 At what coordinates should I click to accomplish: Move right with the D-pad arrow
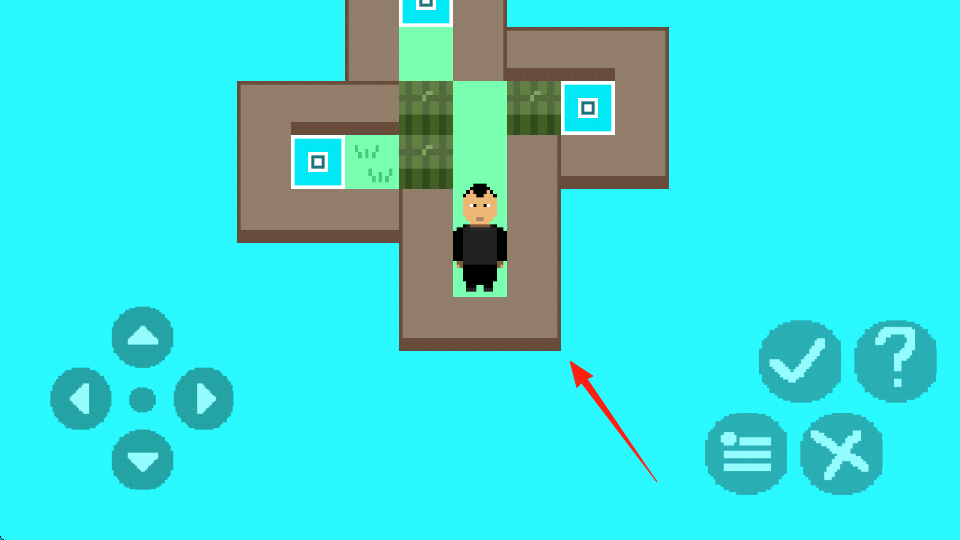(x=204, y=399)
